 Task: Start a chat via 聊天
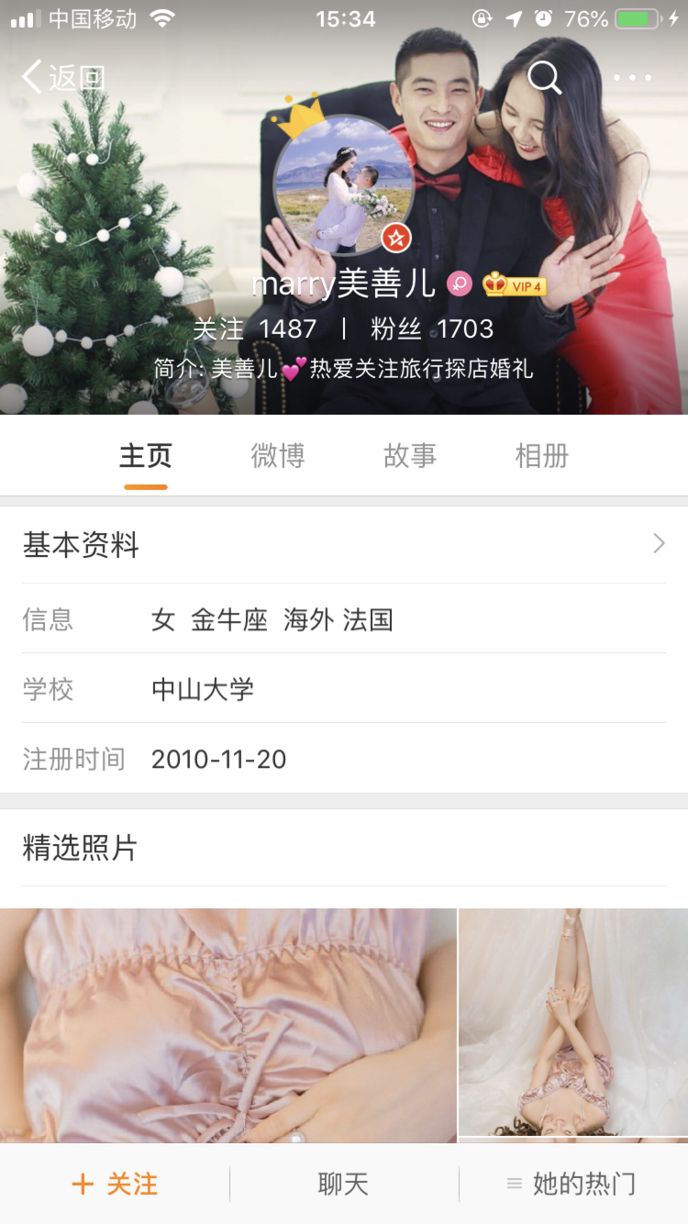pyautogui.click(x=343, y=1185)
